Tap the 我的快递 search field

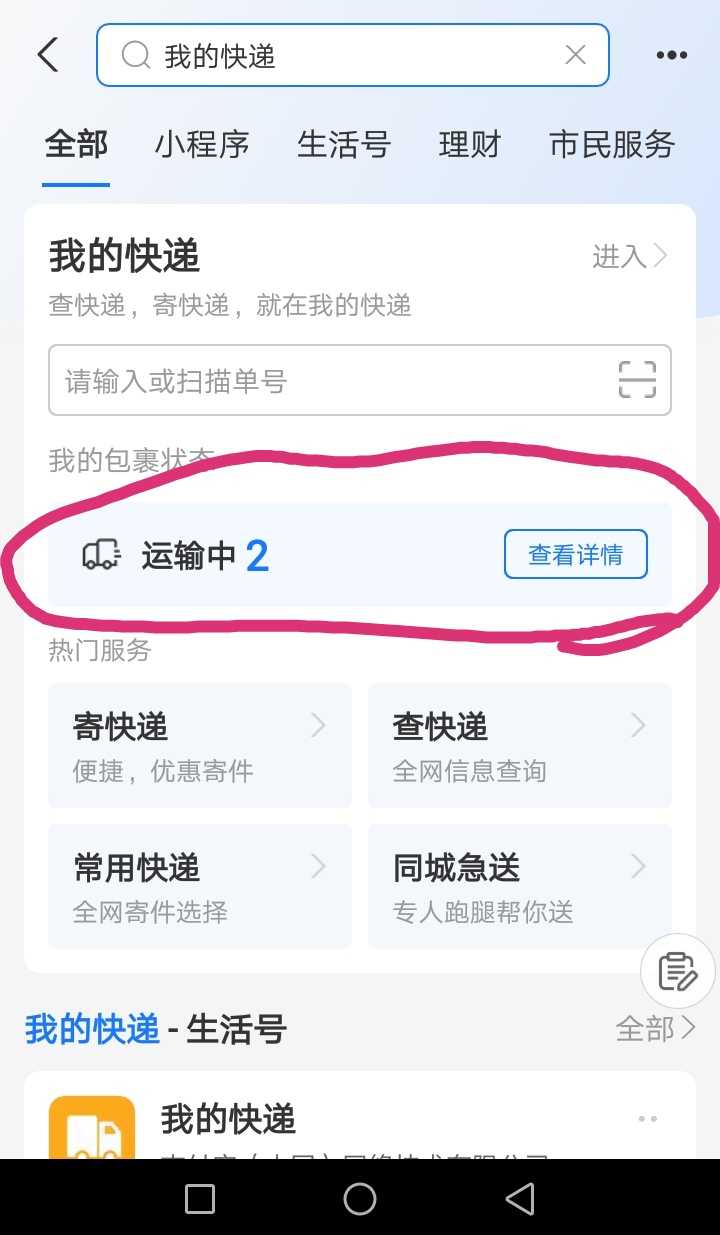[x=352, y=55]
